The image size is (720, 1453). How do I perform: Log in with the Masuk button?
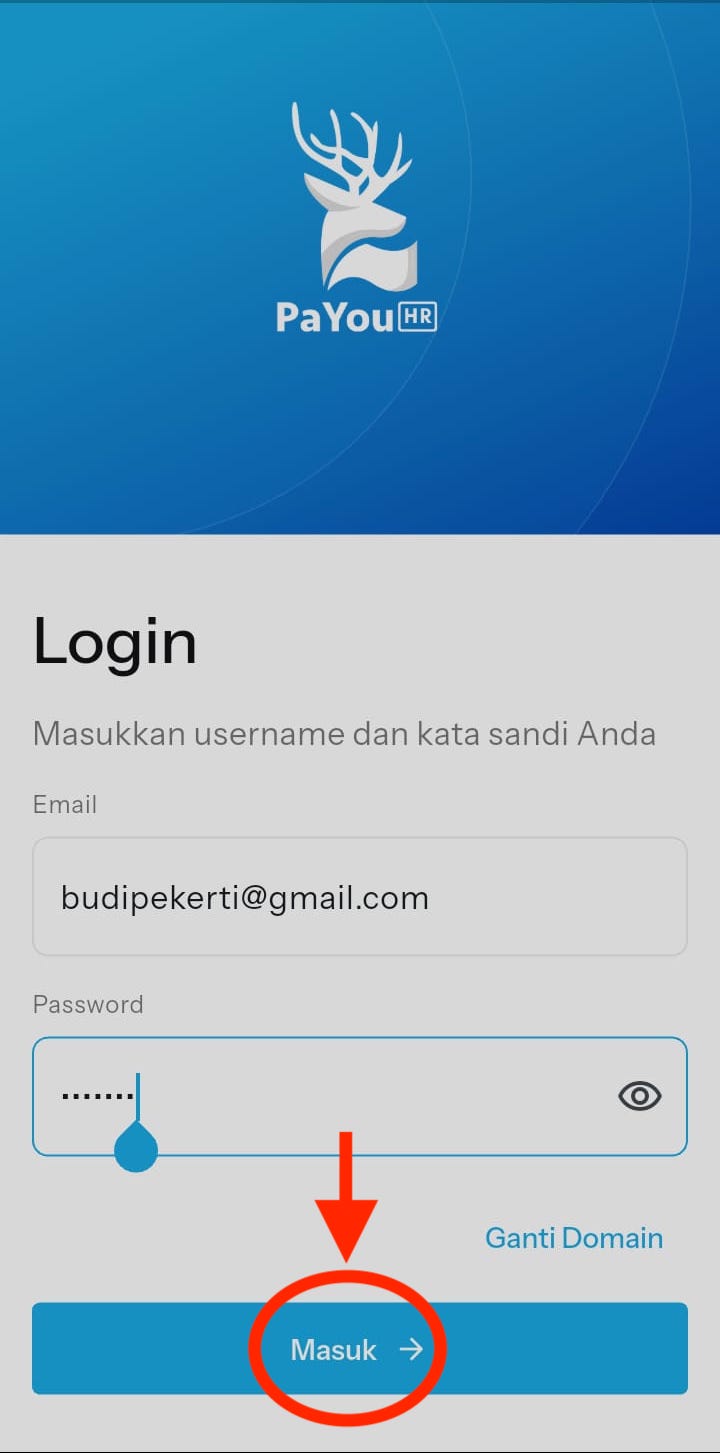point(359,1349)
